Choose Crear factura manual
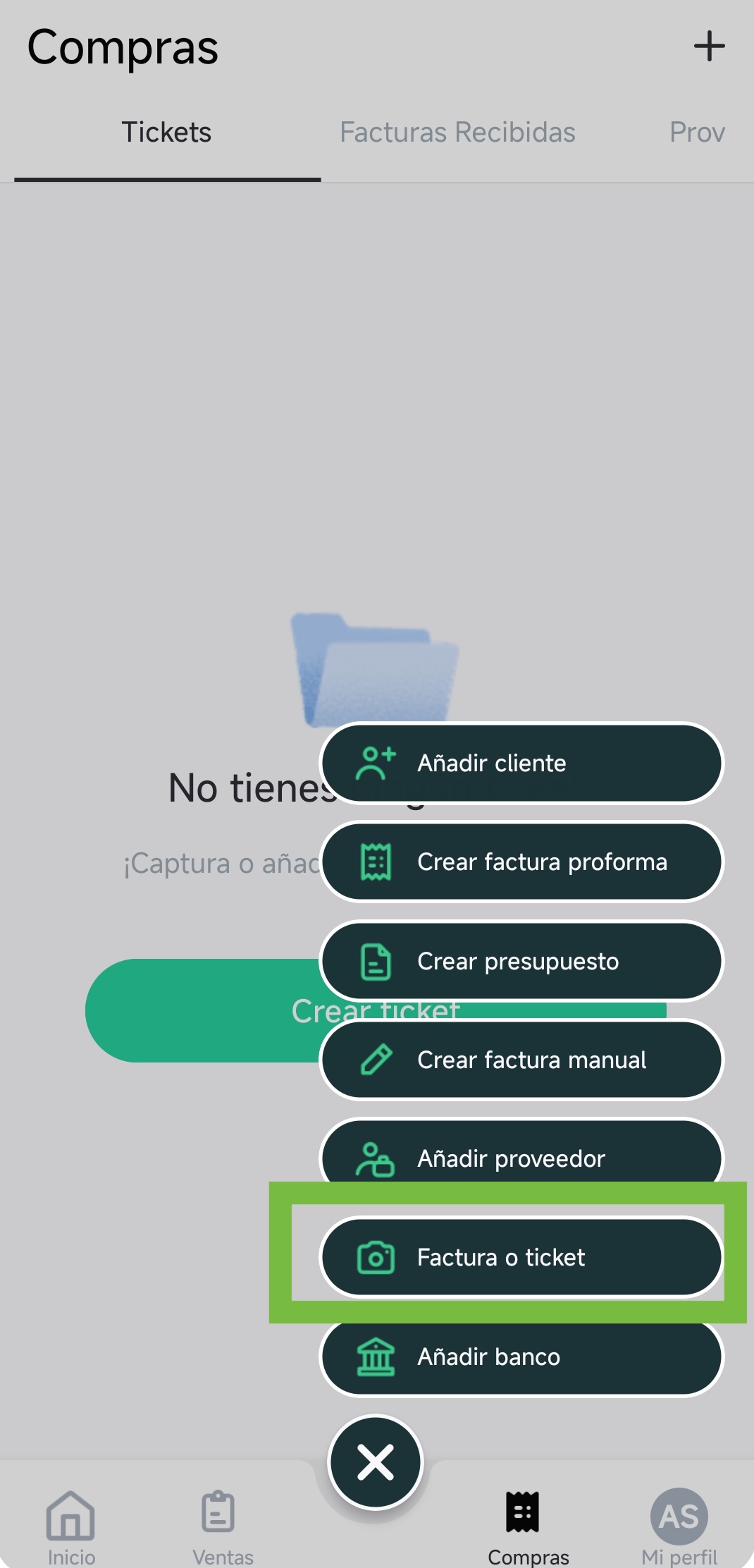754x1568 pixels. pyautogui.click(x=521, y=1060)
